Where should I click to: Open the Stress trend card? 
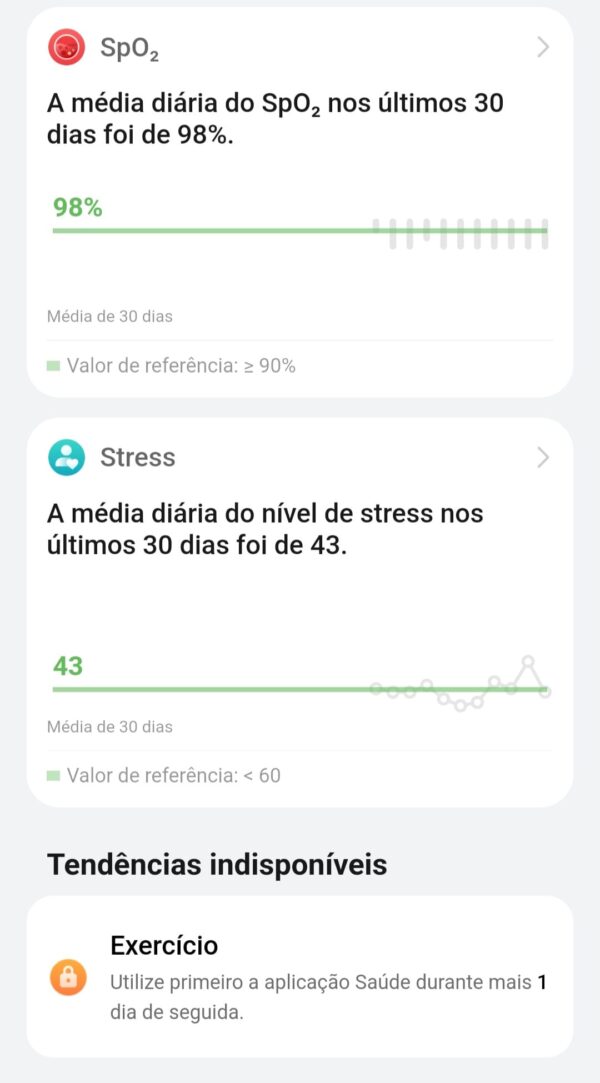(300, 610)
